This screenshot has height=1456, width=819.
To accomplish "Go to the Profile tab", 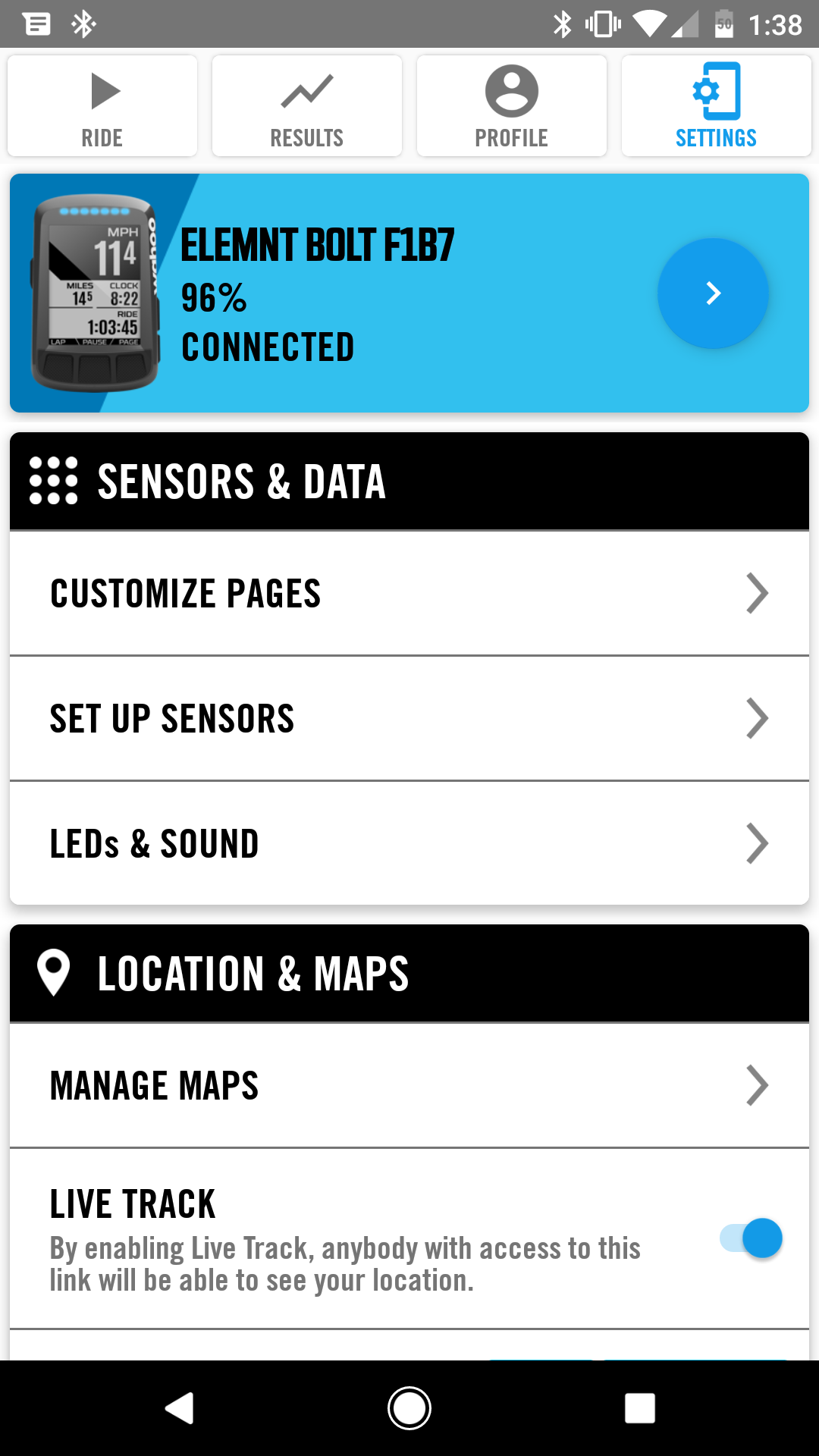I will (x=512, y=106).
